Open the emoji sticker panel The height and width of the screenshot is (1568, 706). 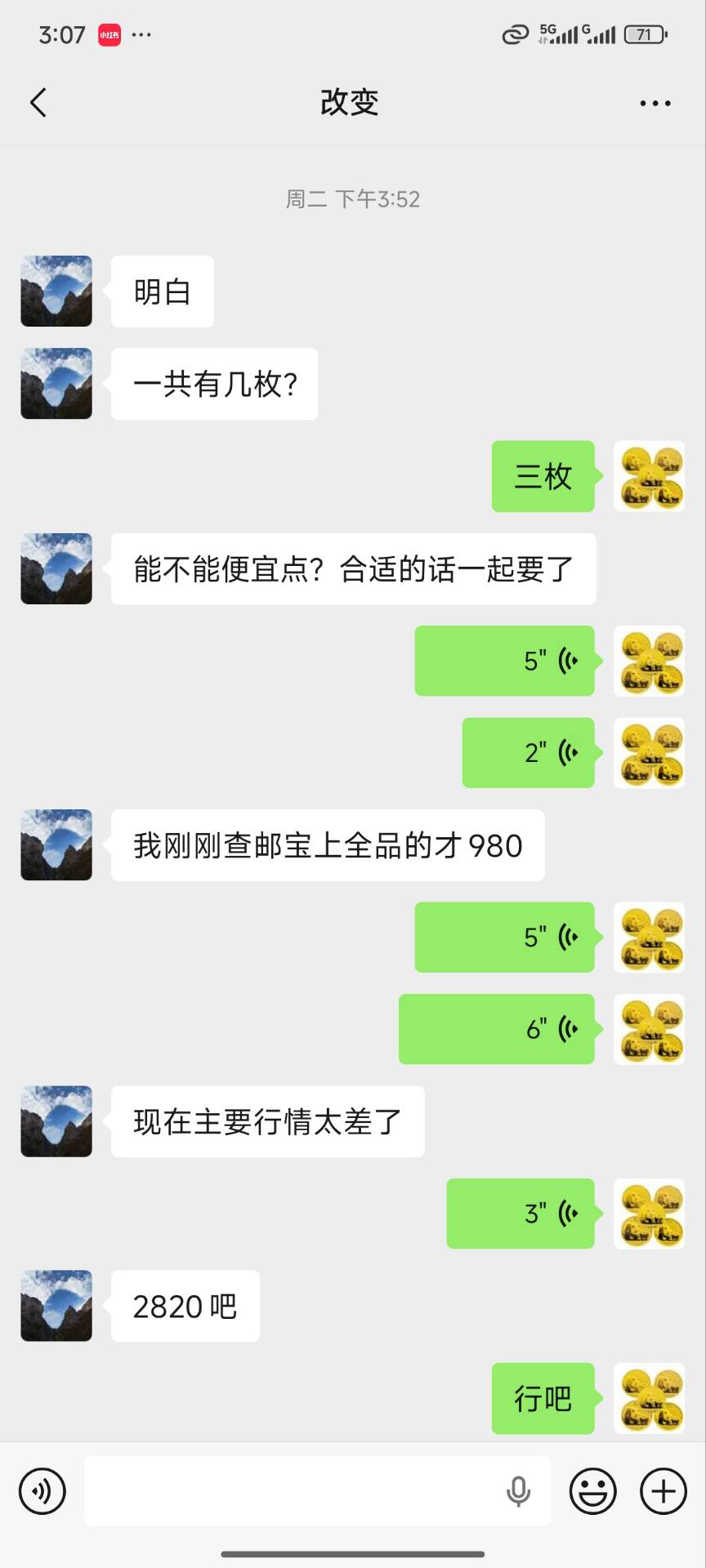click(x=592, y=1491)
